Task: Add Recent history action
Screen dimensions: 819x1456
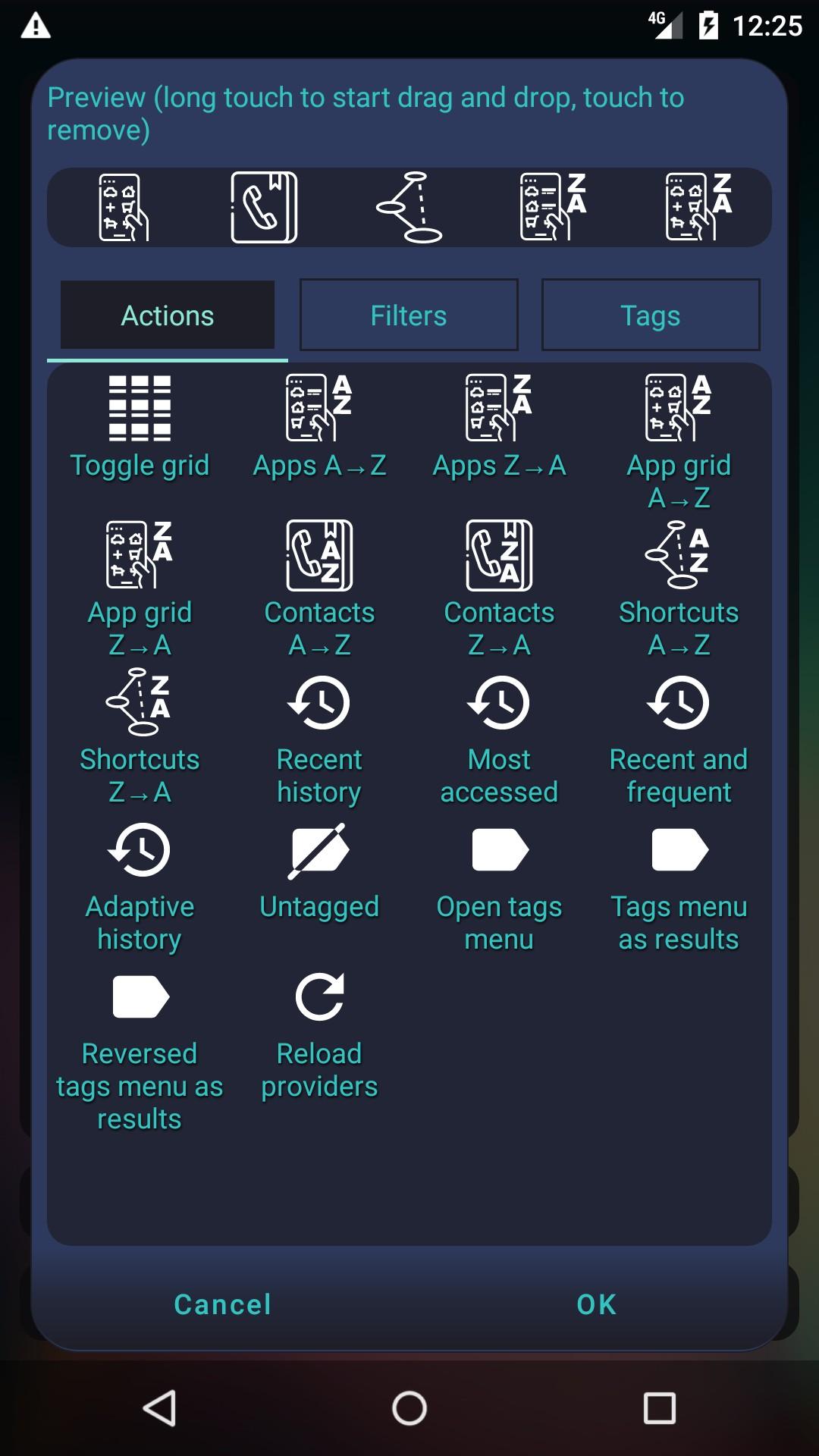Action: click(319, 736)
